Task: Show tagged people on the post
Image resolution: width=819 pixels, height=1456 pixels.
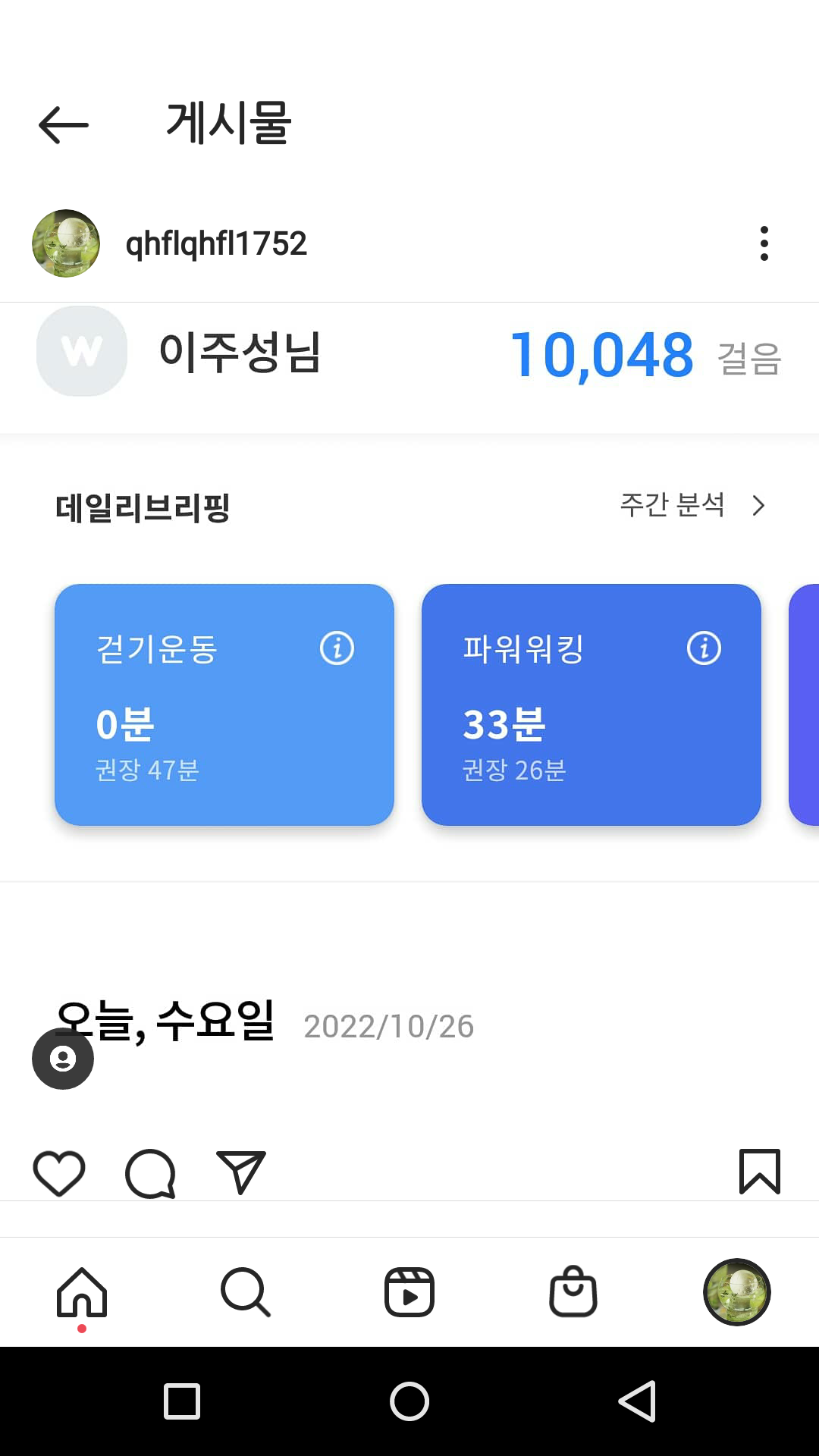Action: click(63, 1059)
